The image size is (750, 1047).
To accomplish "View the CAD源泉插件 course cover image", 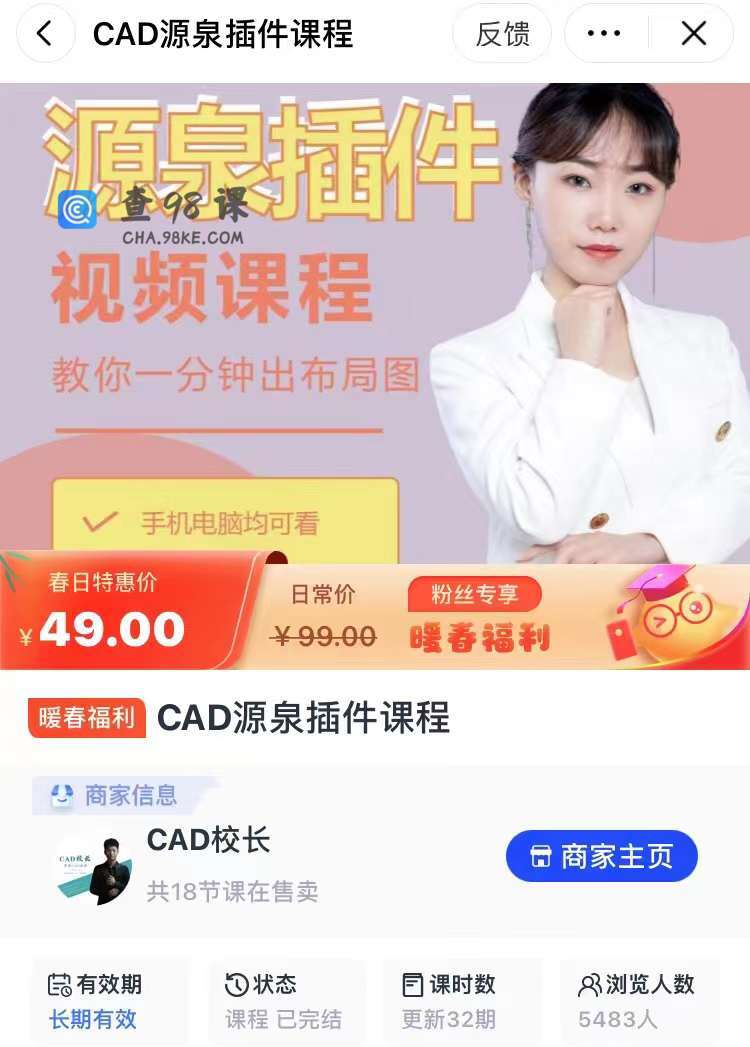I will [375, 320].
